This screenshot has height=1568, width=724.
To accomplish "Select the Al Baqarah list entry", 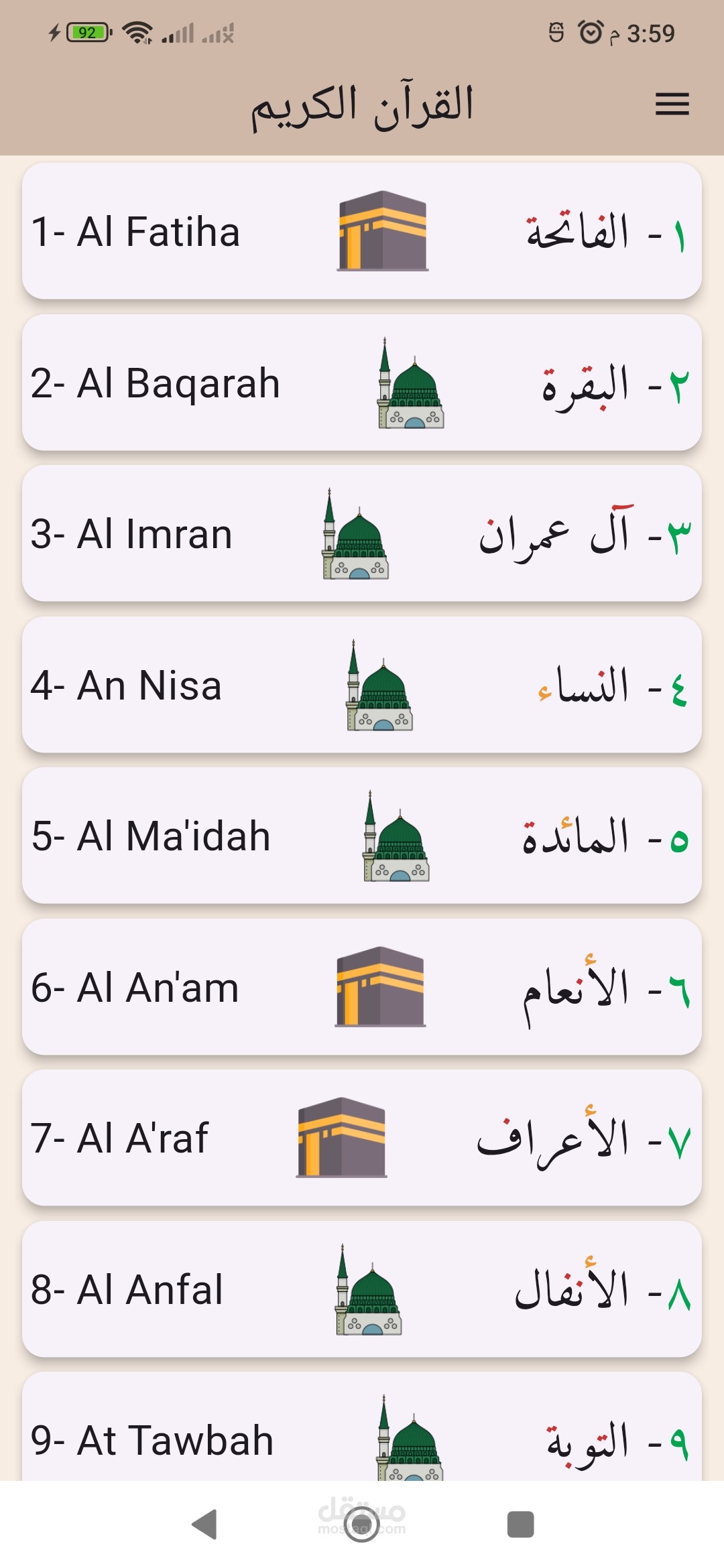I will point(362,384).
